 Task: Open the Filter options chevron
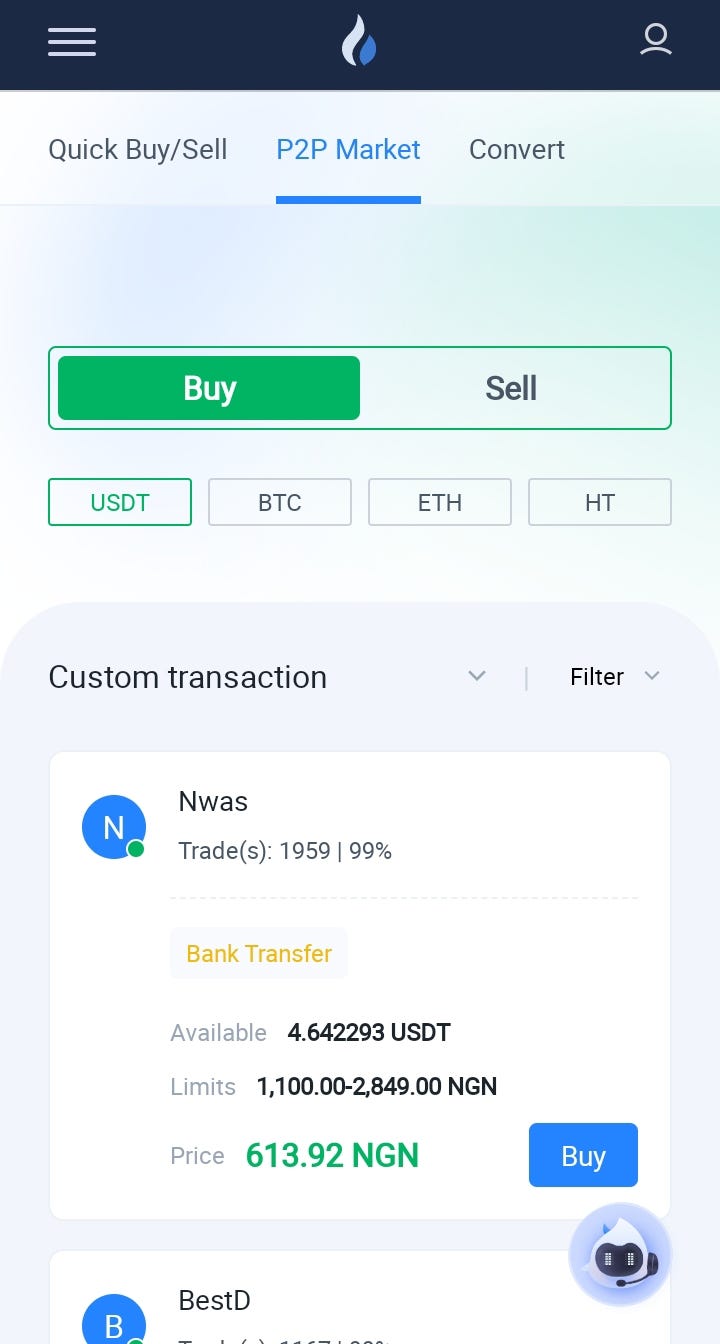652,676
